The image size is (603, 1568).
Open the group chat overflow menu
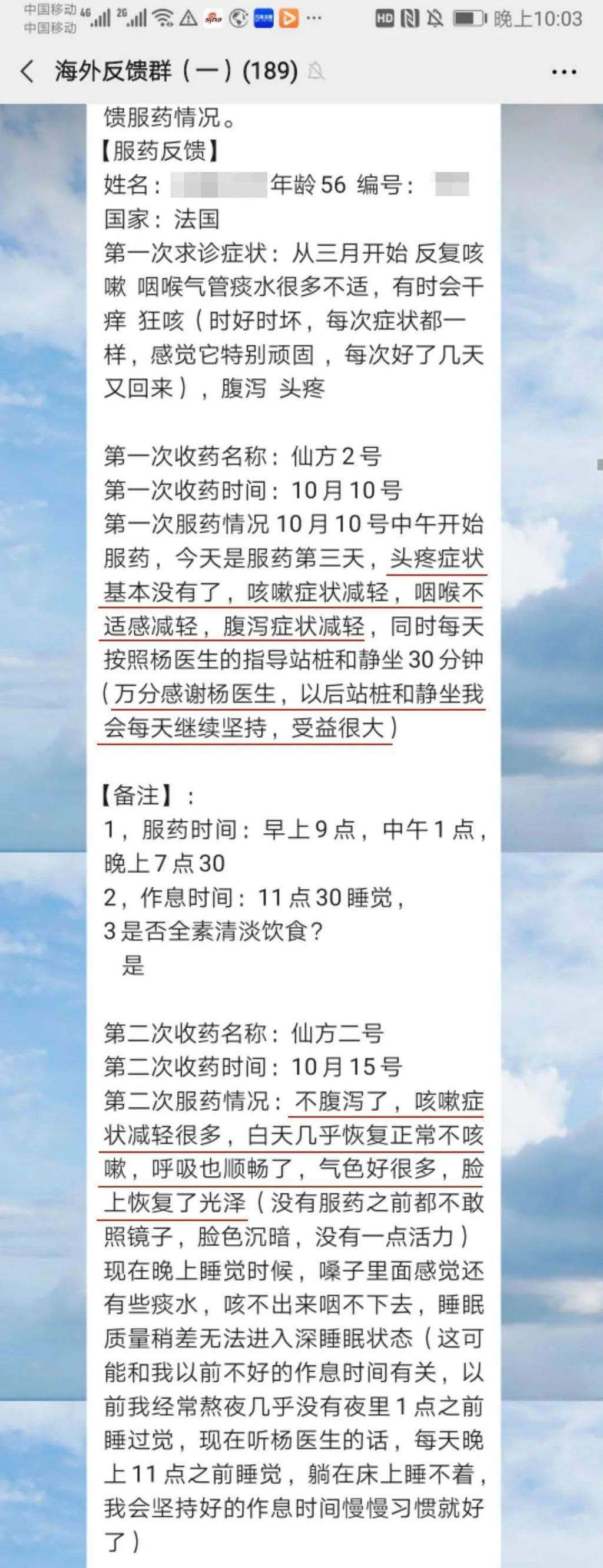coord(564,72)
